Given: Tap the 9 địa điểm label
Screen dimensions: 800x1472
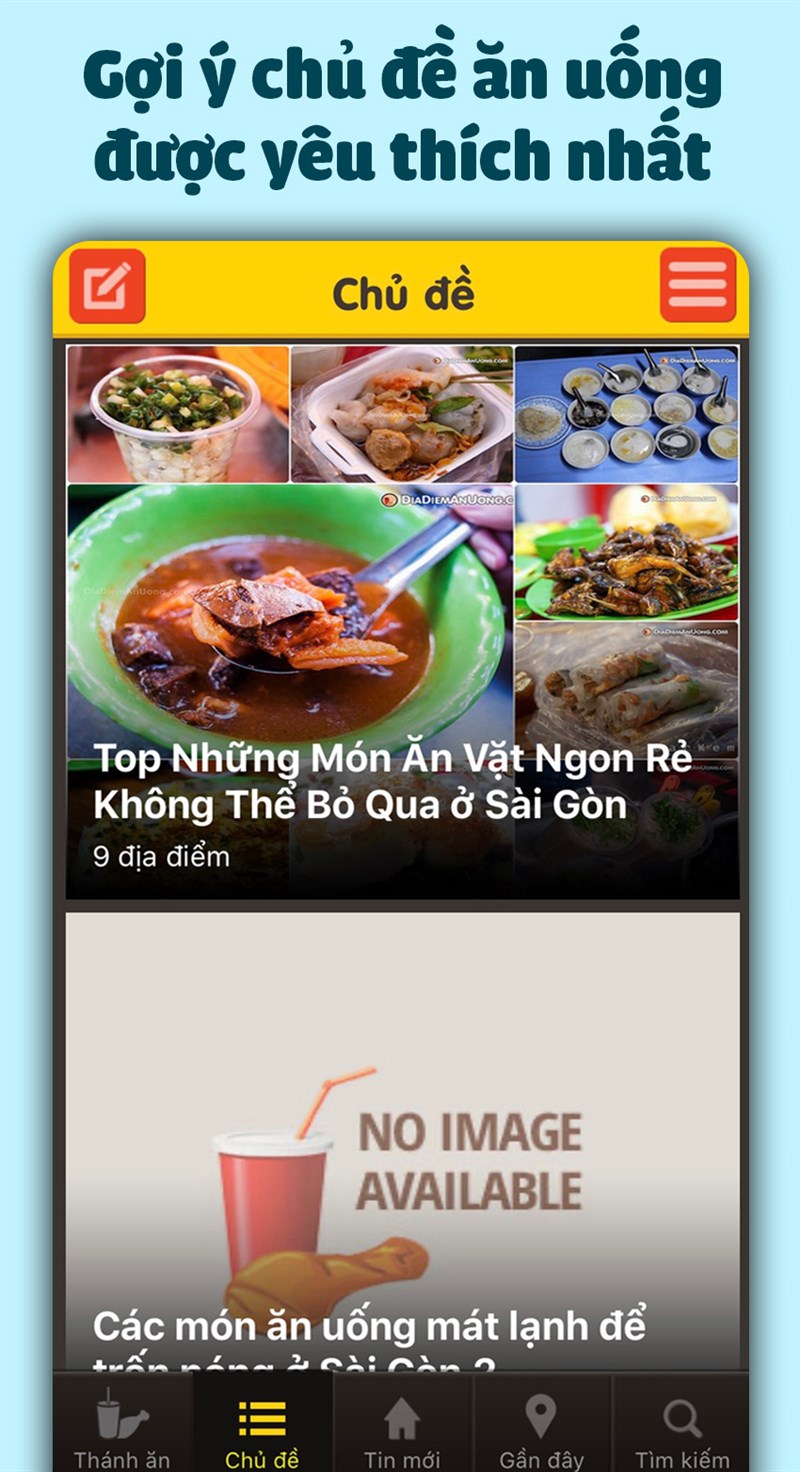Looking at the screenshot, I should pyautogui.click(x=162, y=855).
